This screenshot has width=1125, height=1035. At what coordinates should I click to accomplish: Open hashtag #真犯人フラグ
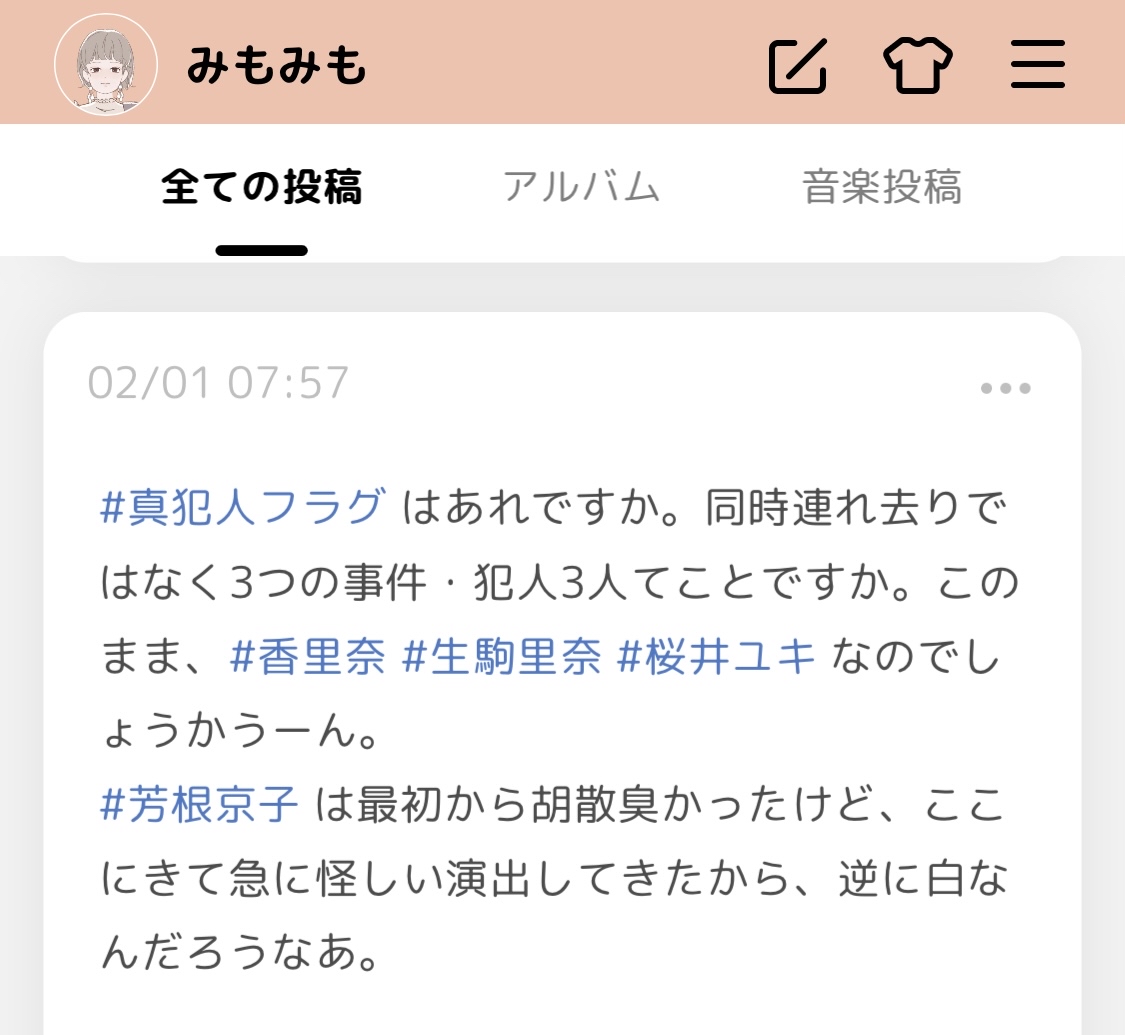pos(243,507)
